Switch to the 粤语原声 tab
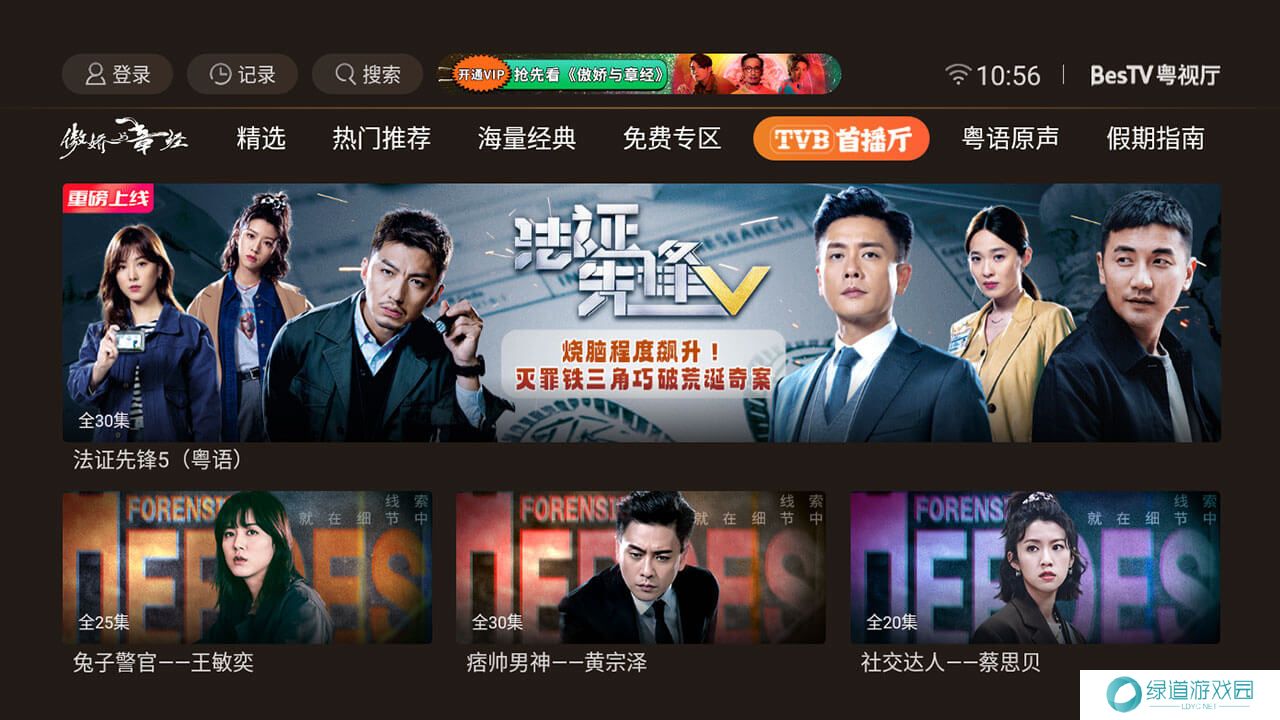The image size is (1280, 720). pyautogui.click(x=1010, y=138)
